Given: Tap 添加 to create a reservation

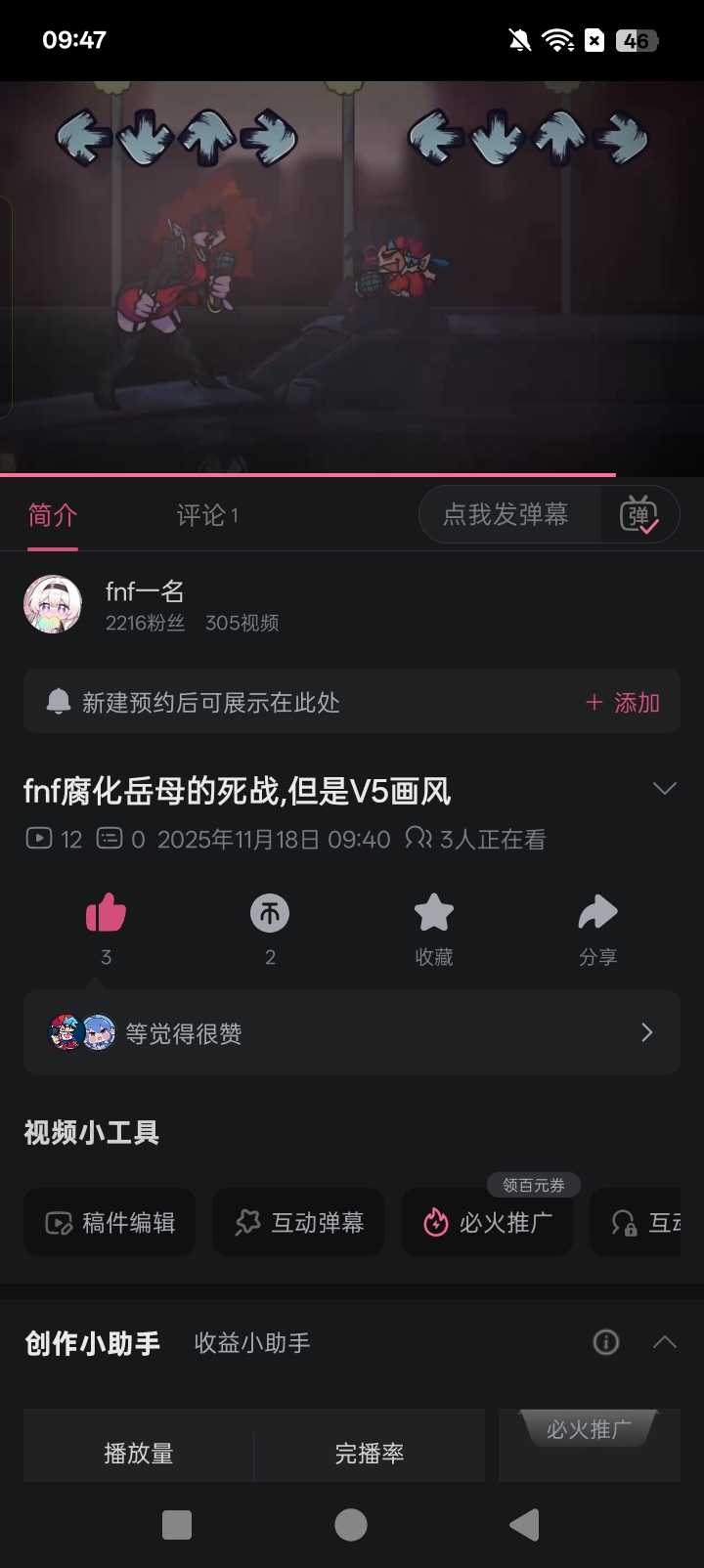Looking at the screenshot, I should click(623, 702).
